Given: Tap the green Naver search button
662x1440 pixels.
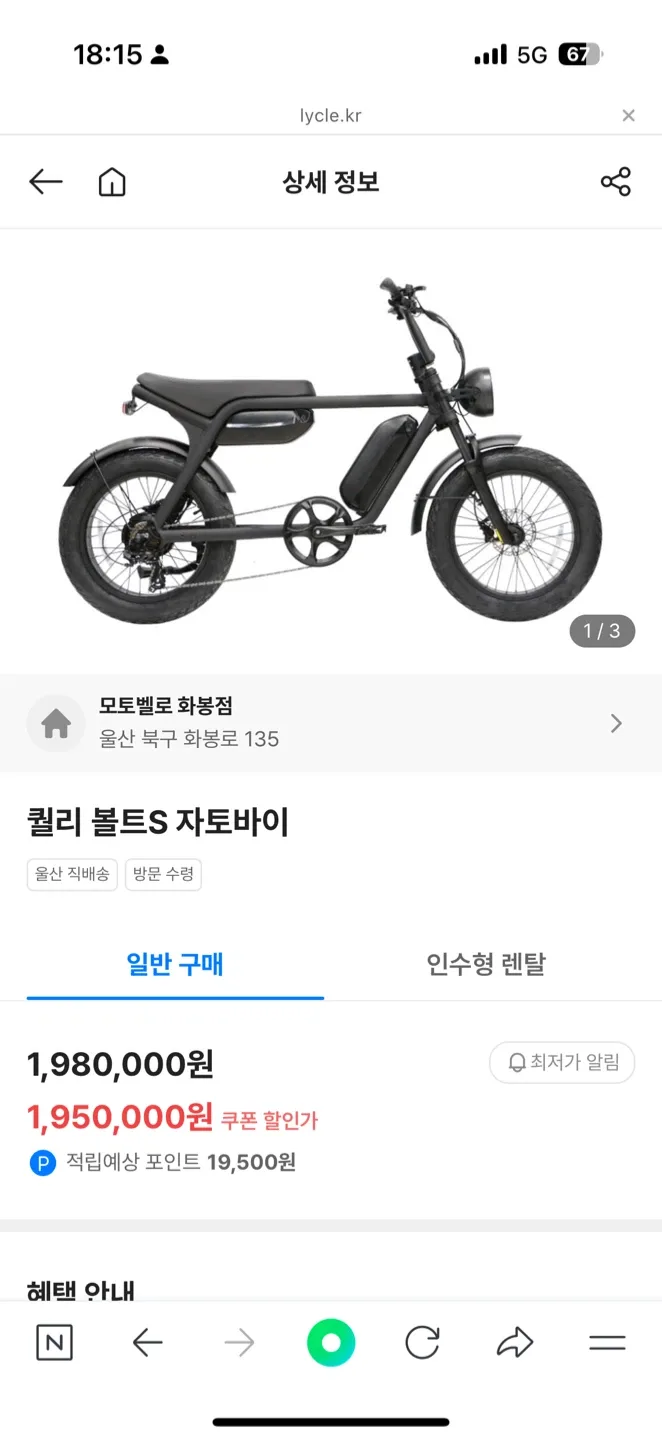Looking at the screenshot, I should coord(331,1343).
